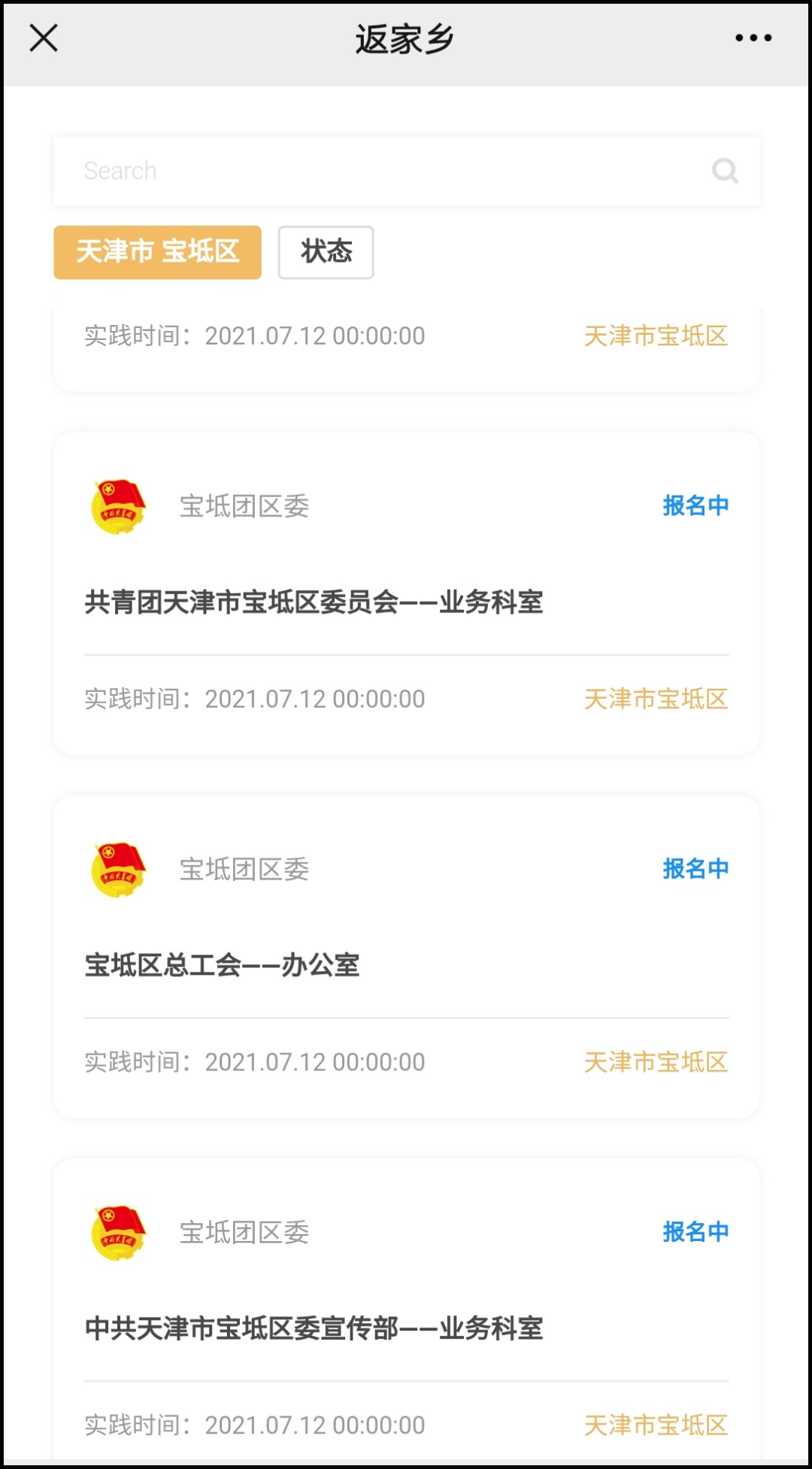Screen dimensions: 812x1469
Task: Click the search magnifier icon
Action: (724, 171)
